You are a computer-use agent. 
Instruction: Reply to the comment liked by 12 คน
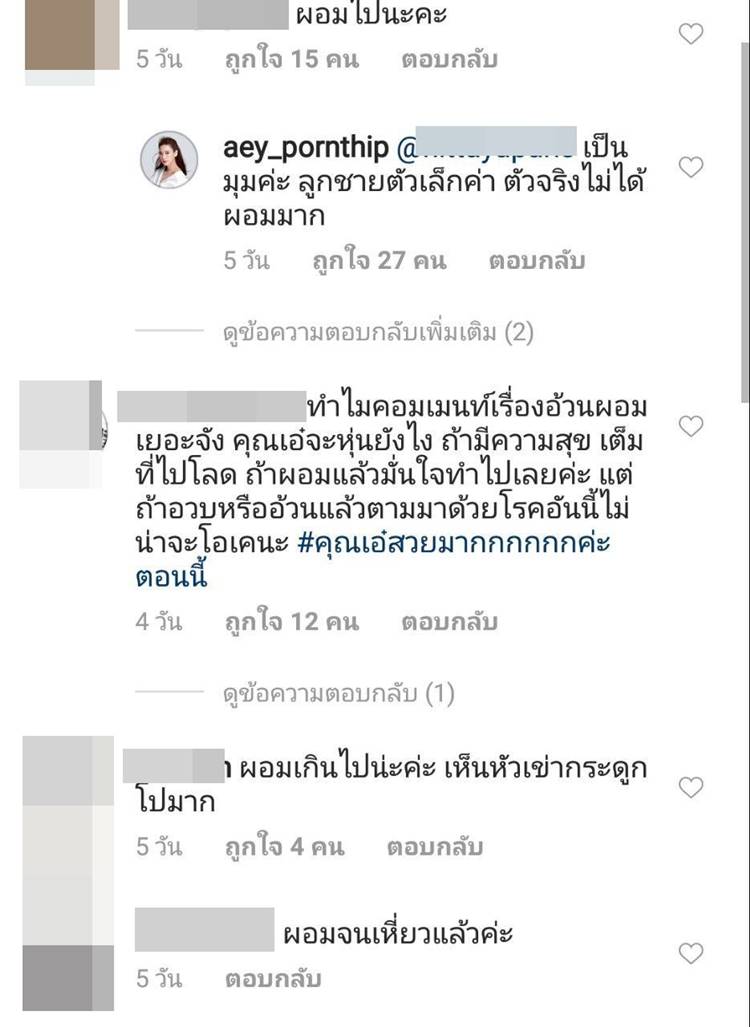click(449, 622)
